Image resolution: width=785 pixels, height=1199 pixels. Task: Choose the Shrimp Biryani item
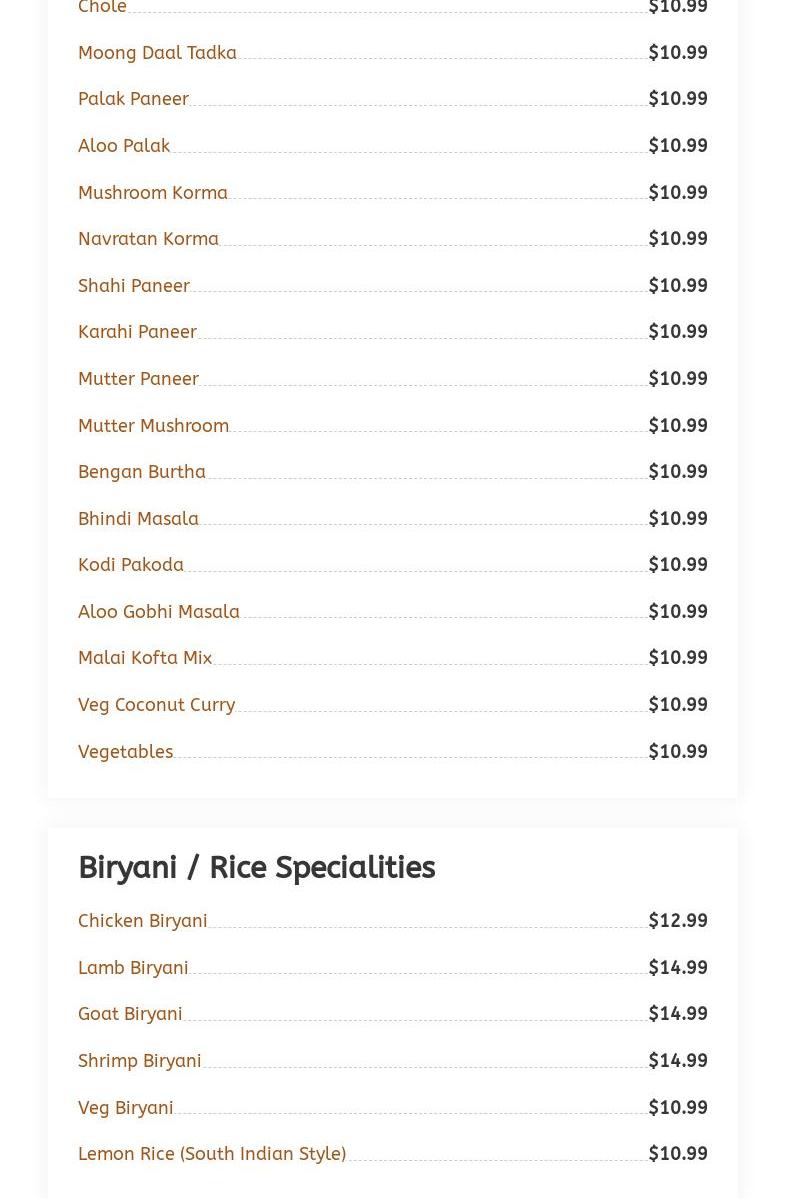pos(140,1061)
